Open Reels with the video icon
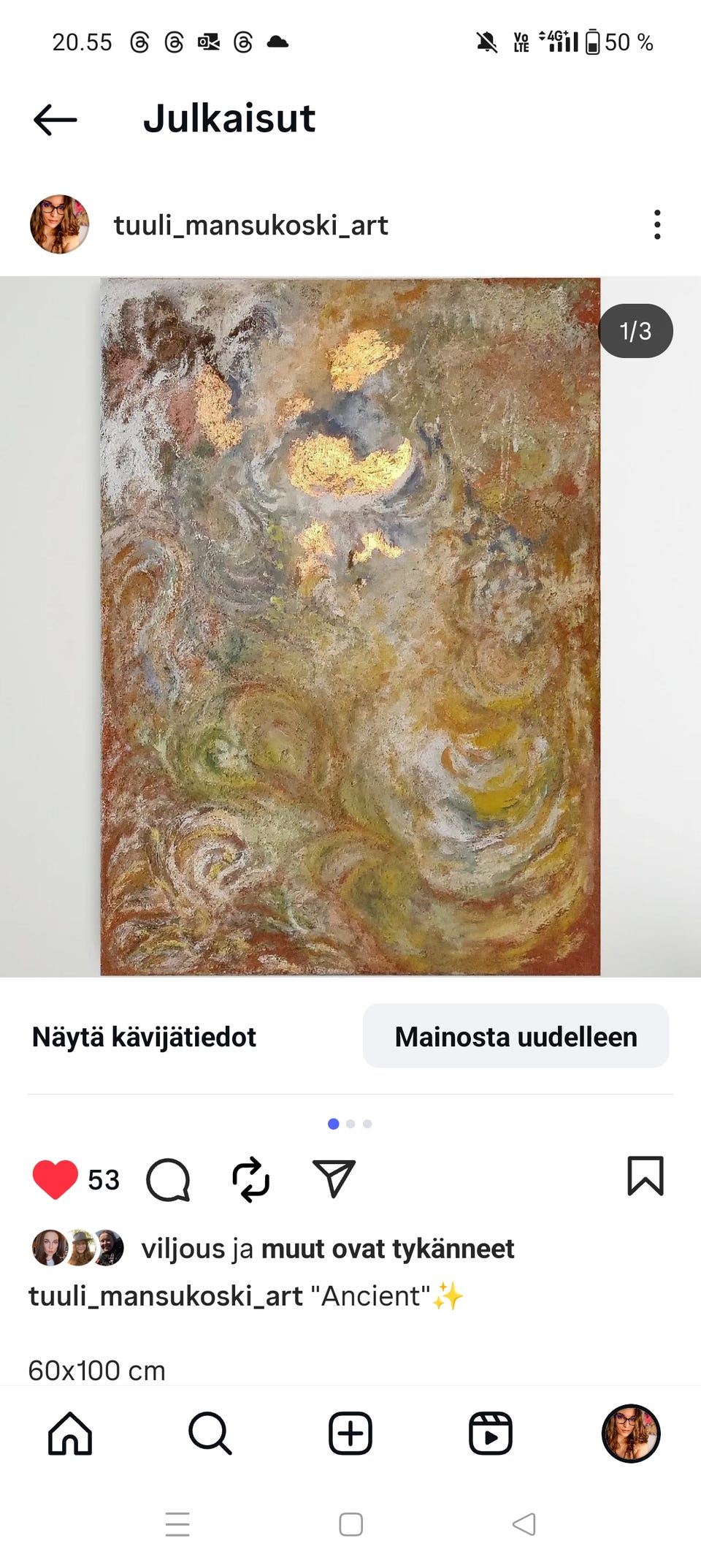This screenshot has height=1568, width=701. click(x=490, y=1434)
